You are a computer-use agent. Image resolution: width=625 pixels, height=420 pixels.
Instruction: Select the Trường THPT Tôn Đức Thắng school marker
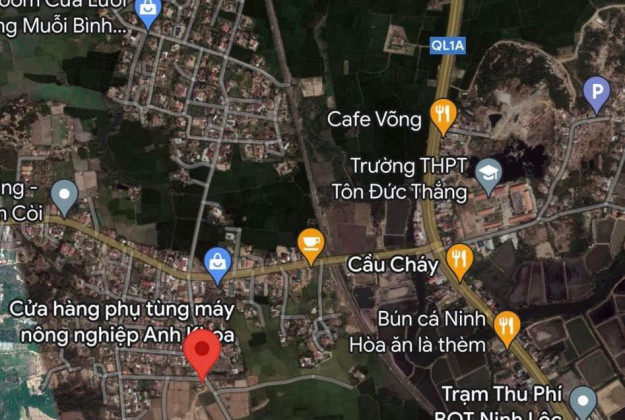pos(488,173)
